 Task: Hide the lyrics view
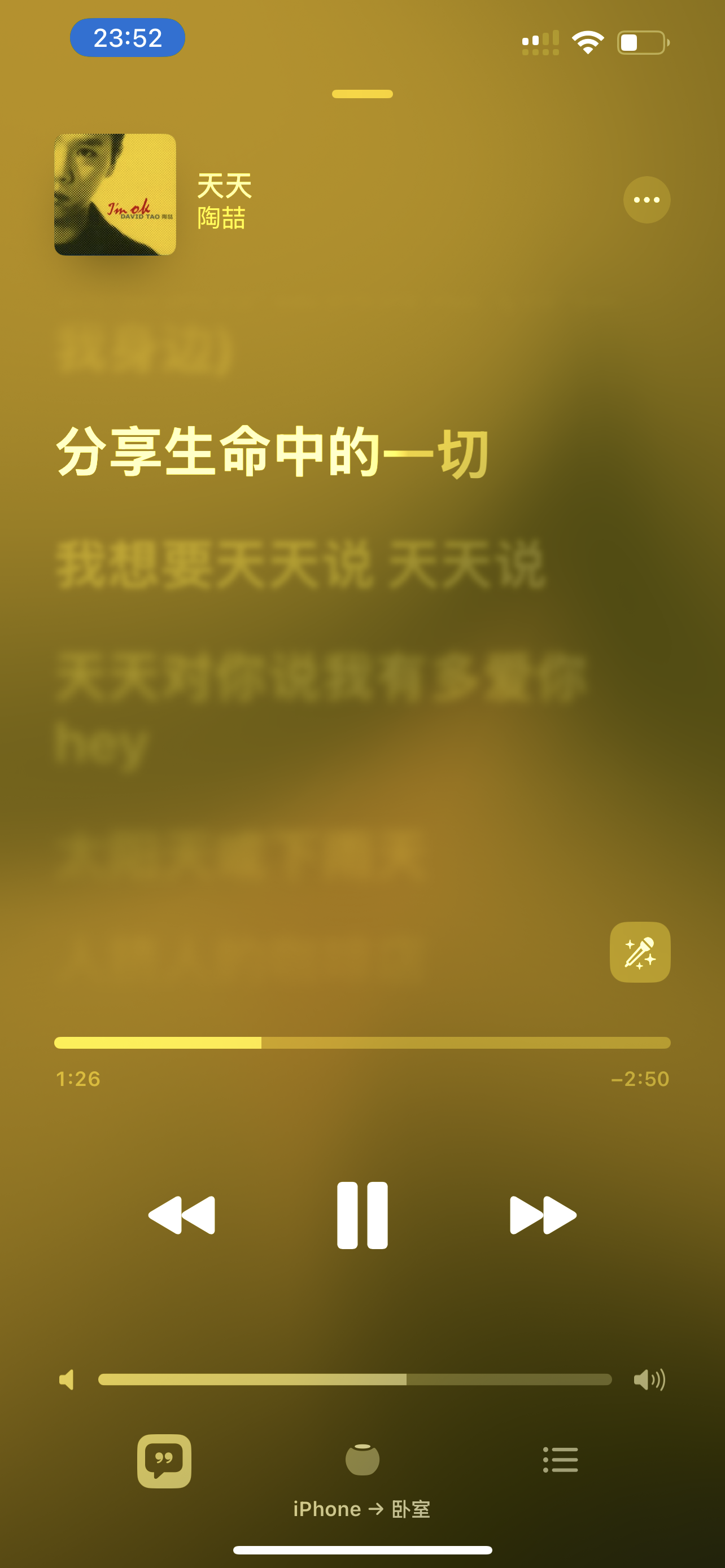point(164,1461)
